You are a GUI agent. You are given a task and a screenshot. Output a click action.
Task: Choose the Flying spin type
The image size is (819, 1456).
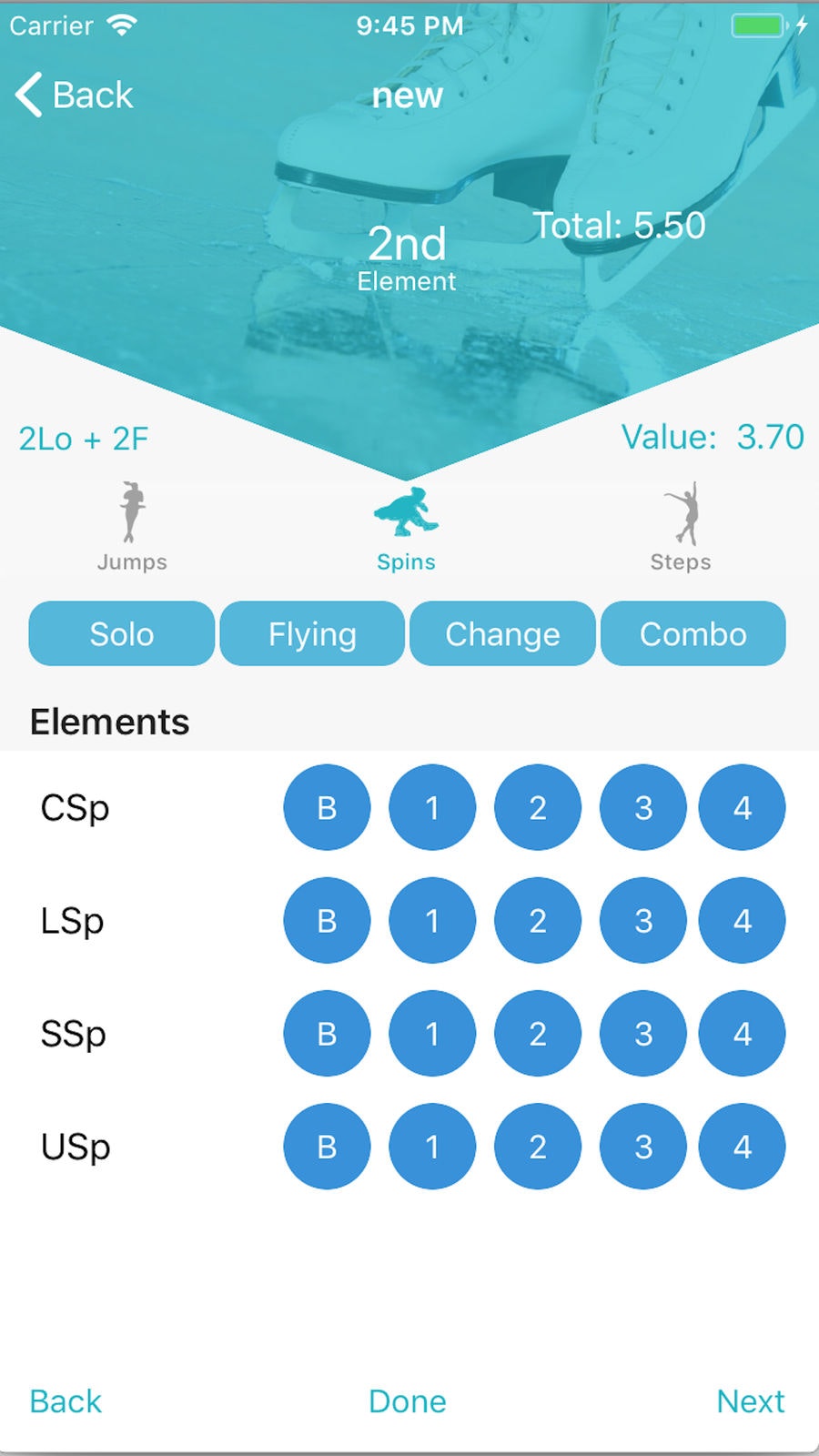coord(312,633)
